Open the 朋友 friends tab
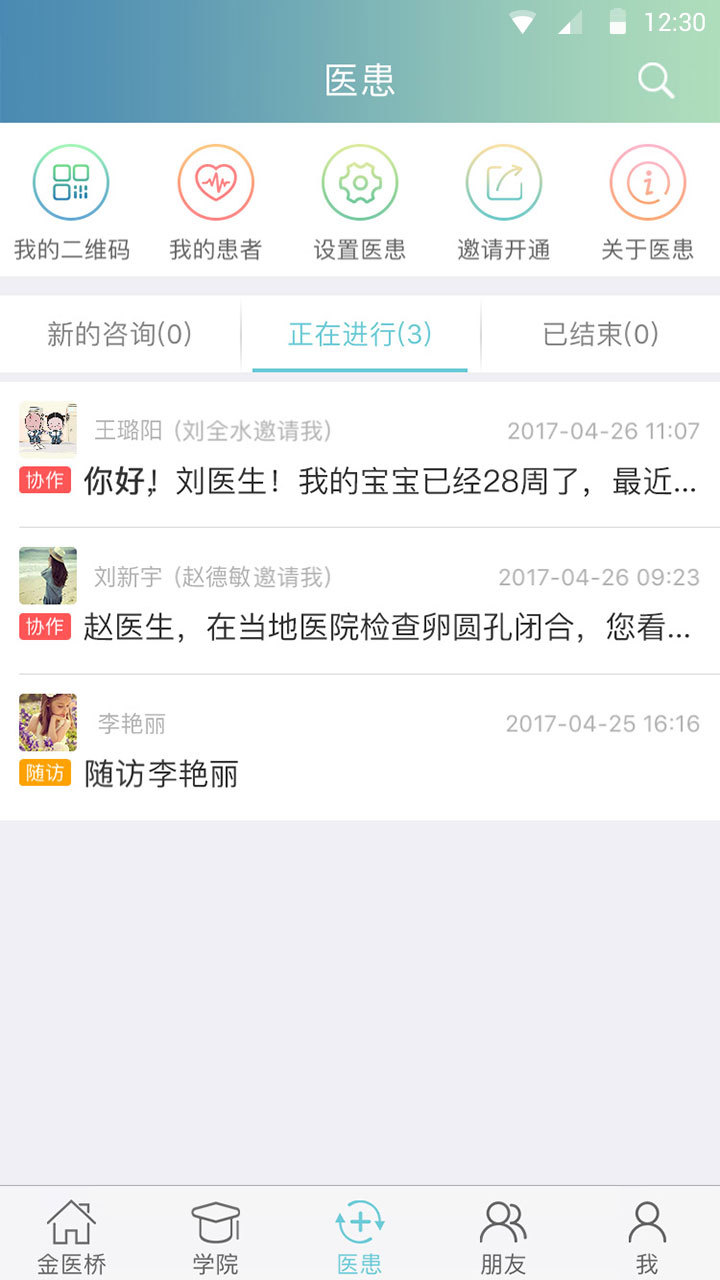This screenshot has height=1280, width=720. pos(503,1236)
